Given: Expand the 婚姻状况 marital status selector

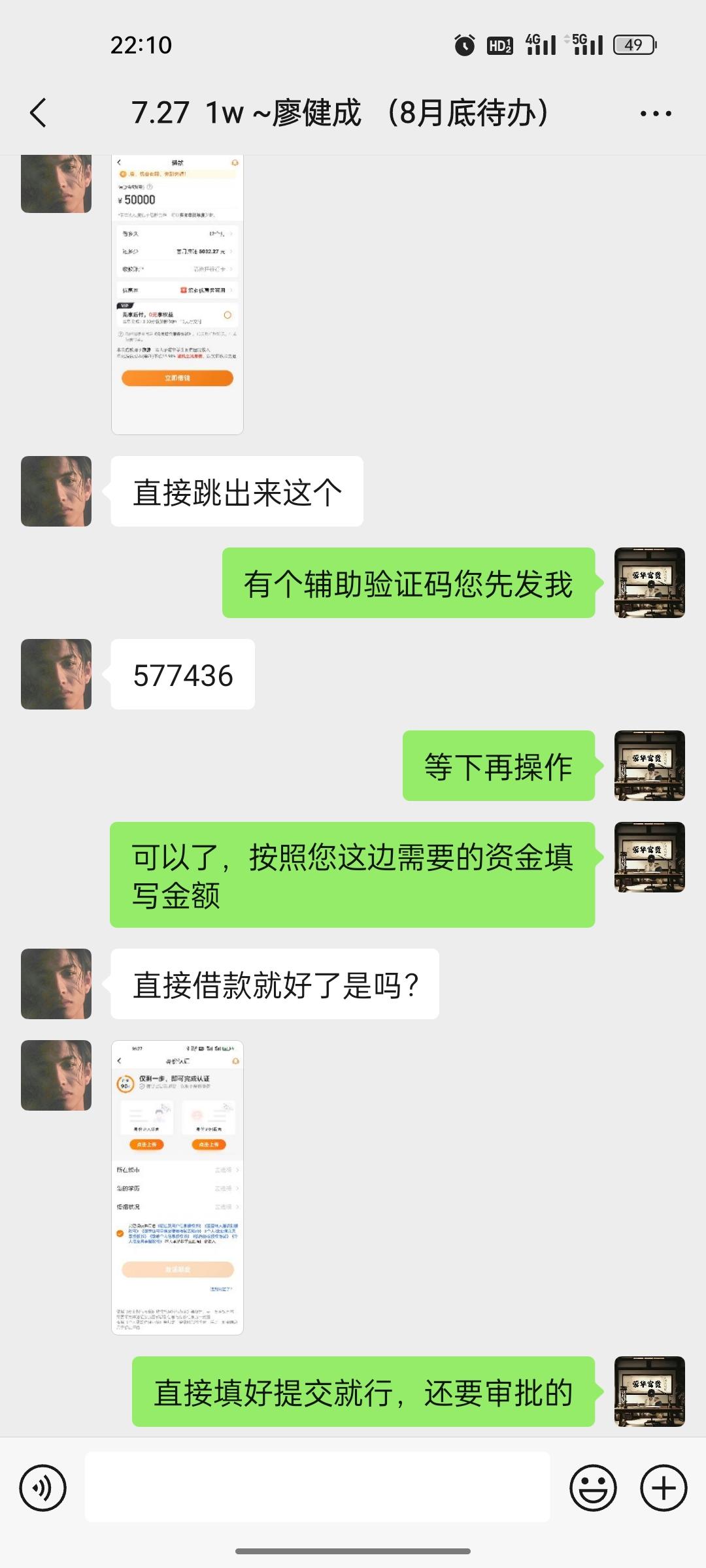Looking at the screenshot, I should click(176, 1206).
